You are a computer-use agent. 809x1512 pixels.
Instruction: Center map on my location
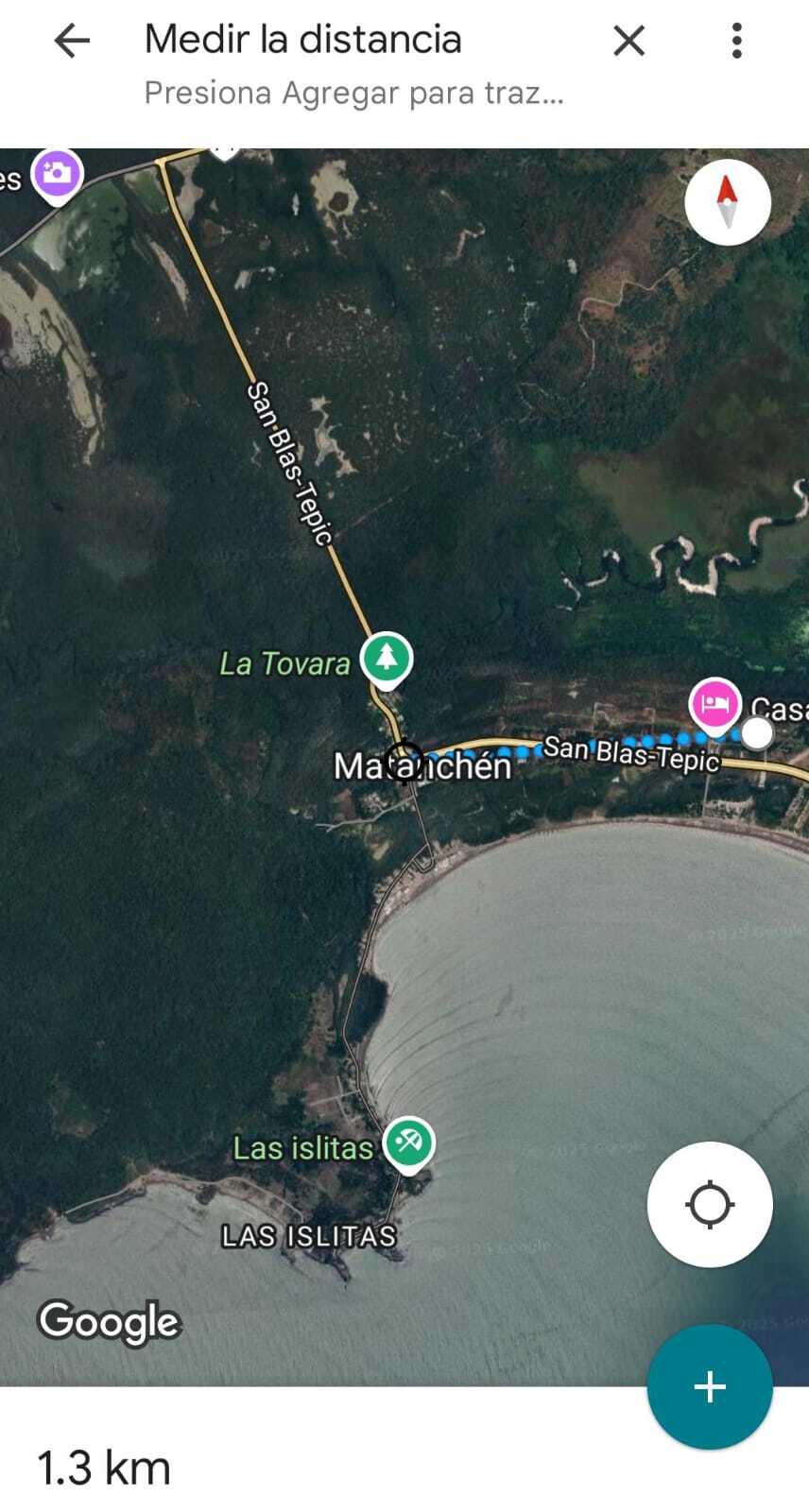pyautogui.click(x=710, y=1205)
